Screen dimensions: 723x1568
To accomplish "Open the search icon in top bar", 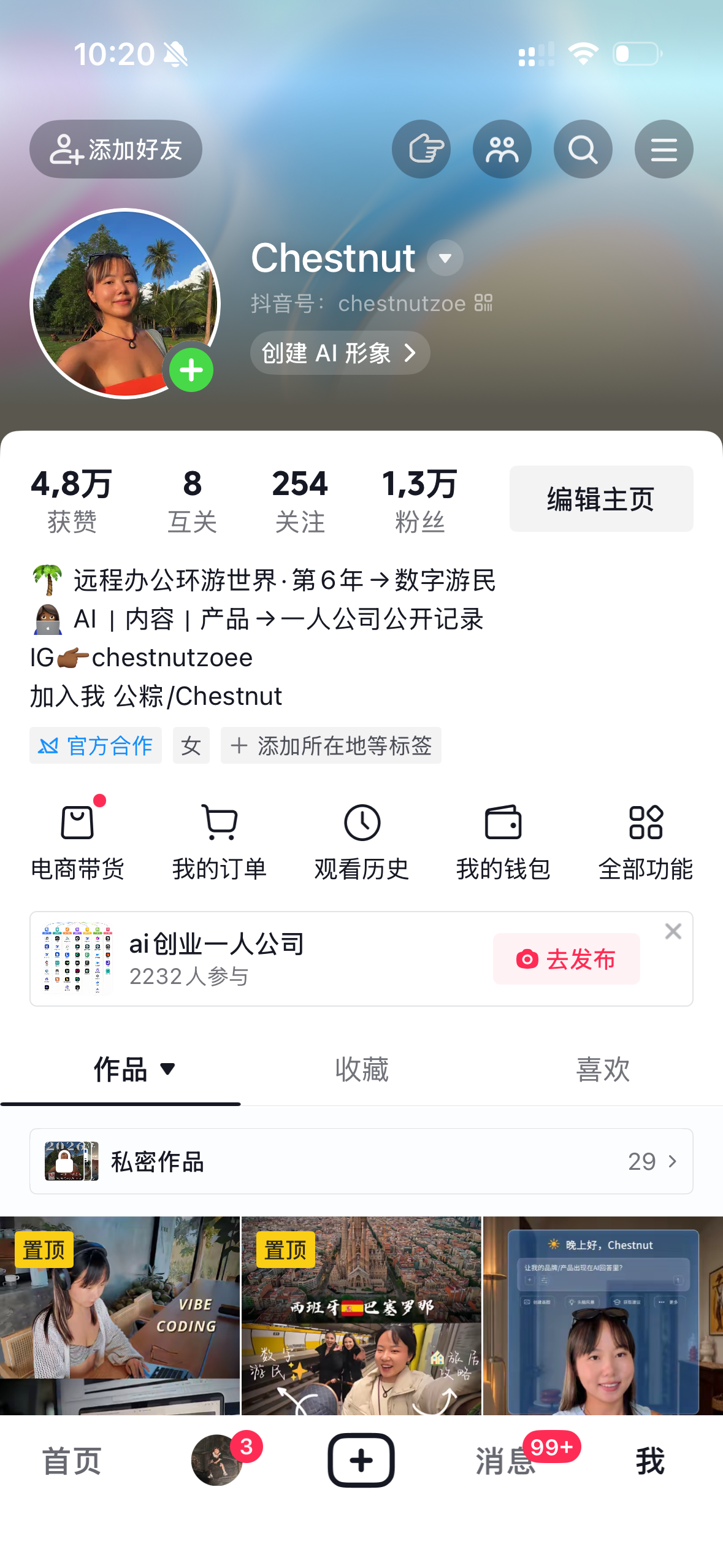I will coord(583,149).
